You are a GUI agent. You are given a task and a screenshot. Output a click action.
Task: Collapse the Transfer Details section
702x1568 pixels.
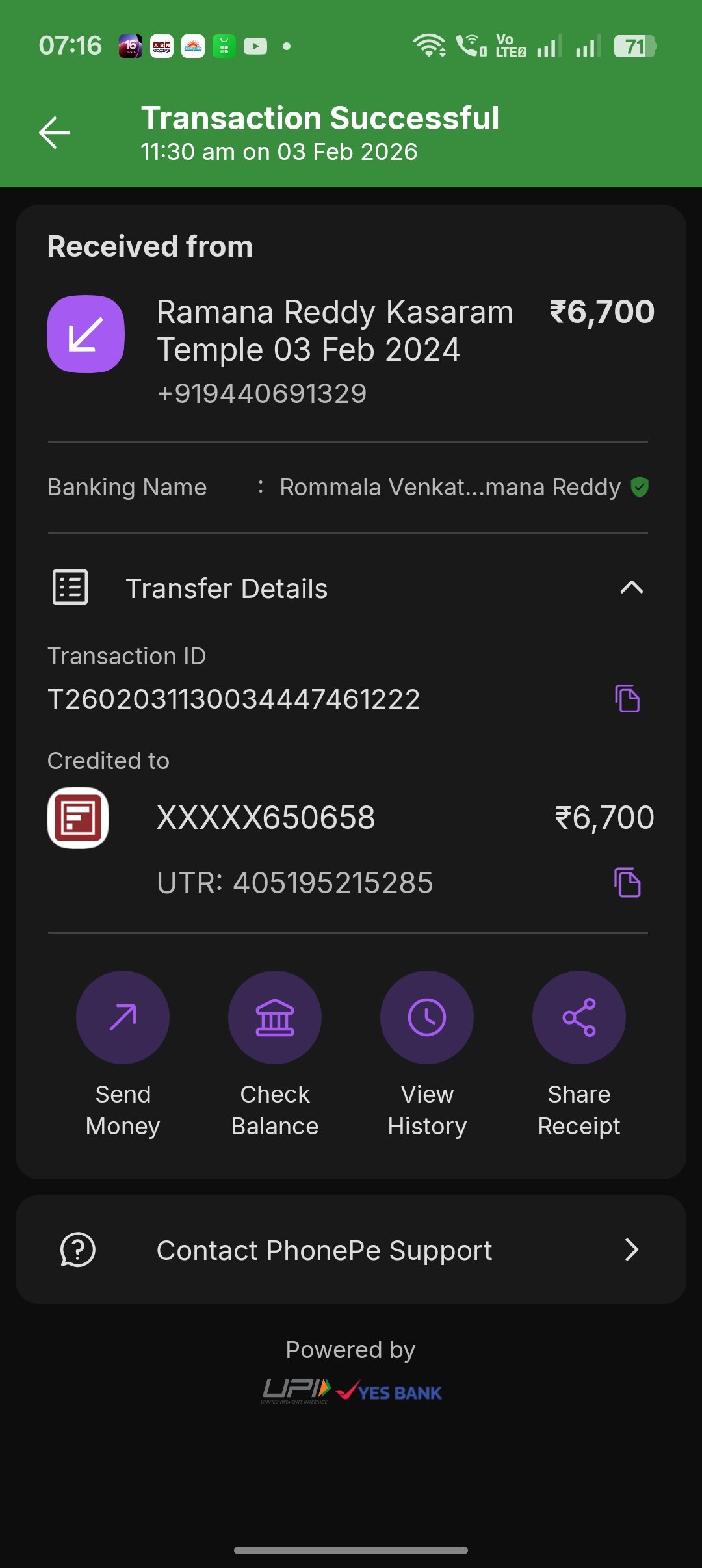(630, 588)
